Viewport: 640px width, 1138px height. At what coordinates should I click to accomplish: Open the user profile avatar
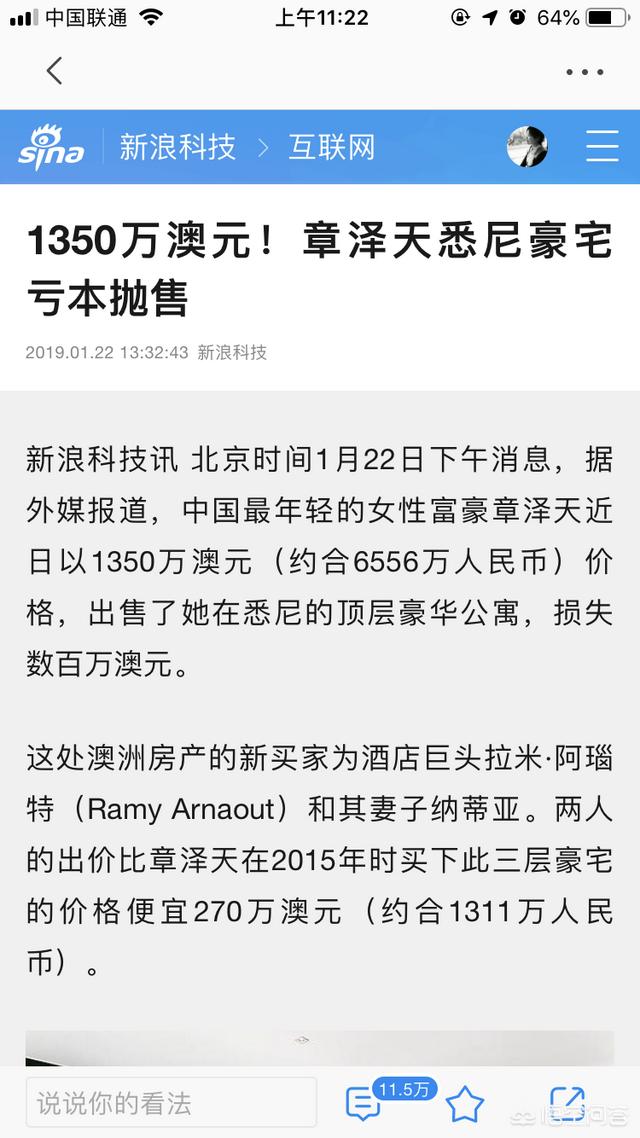527,147
